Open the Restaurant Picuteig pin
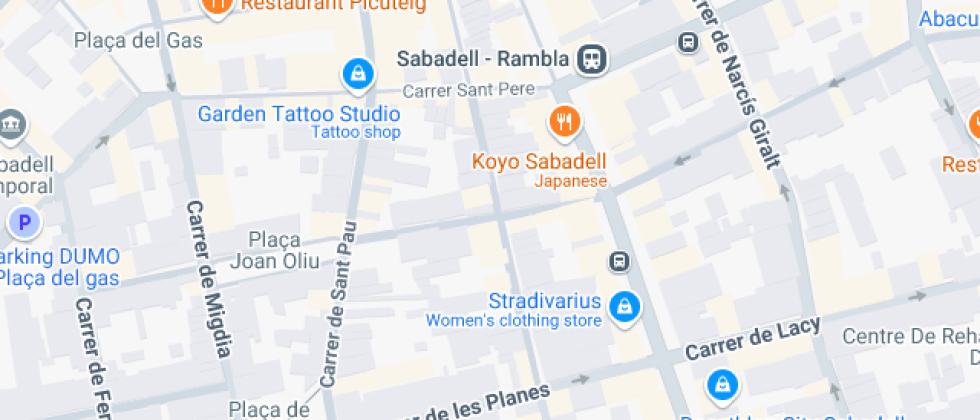980x420 pixels. pos(218,6)
